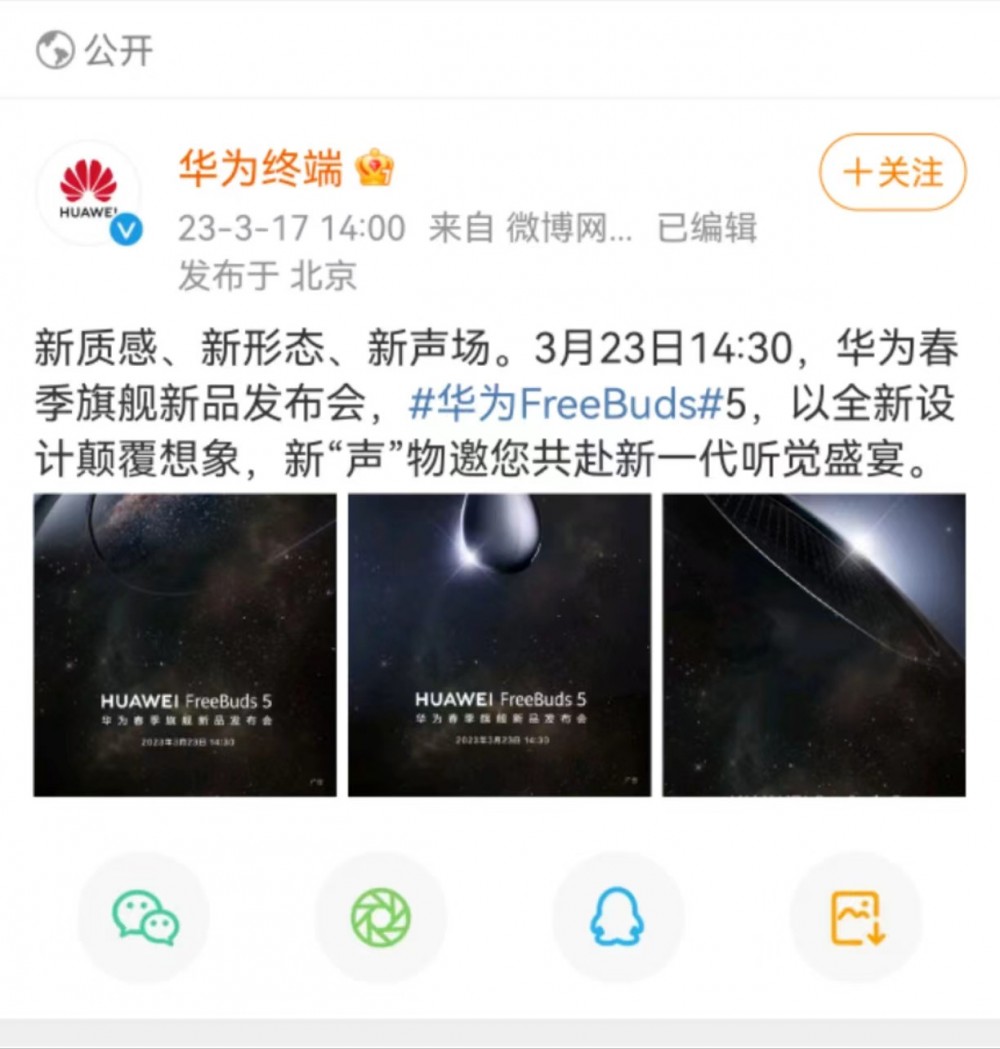View the third post image
1000x1049 pixels.
(814, 645)
